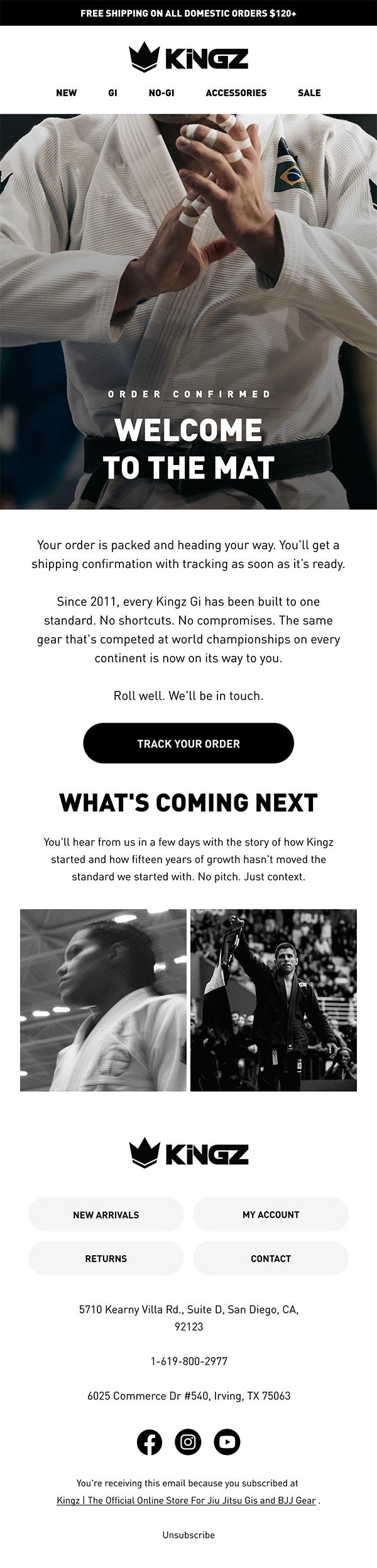Screen dimensions: 377x1568
Task: Open the New Arrivals button
Action: pyautogui.click(x=106, y=1214)
